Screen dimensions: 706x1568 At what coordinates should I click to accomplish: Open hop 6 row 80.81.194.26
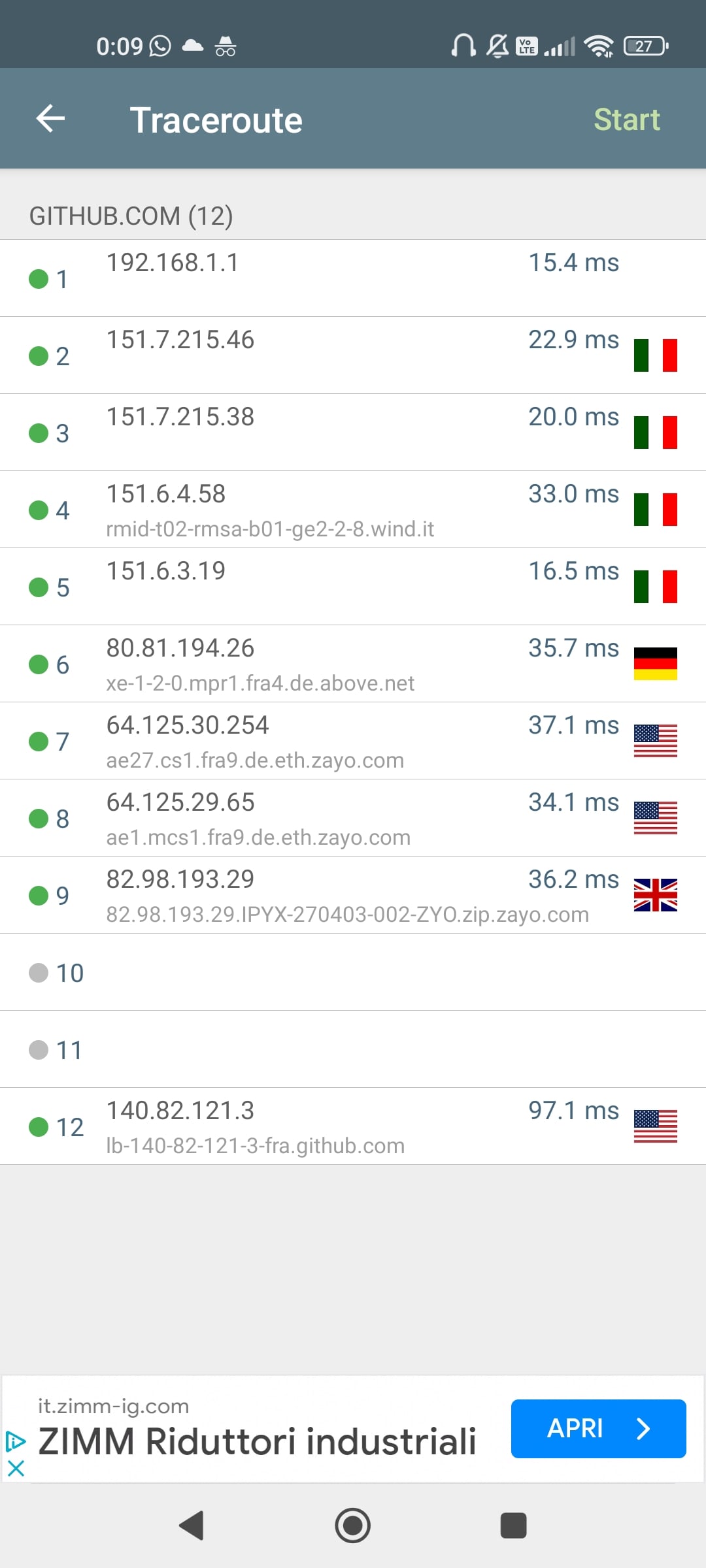click(x=353, y=664)
